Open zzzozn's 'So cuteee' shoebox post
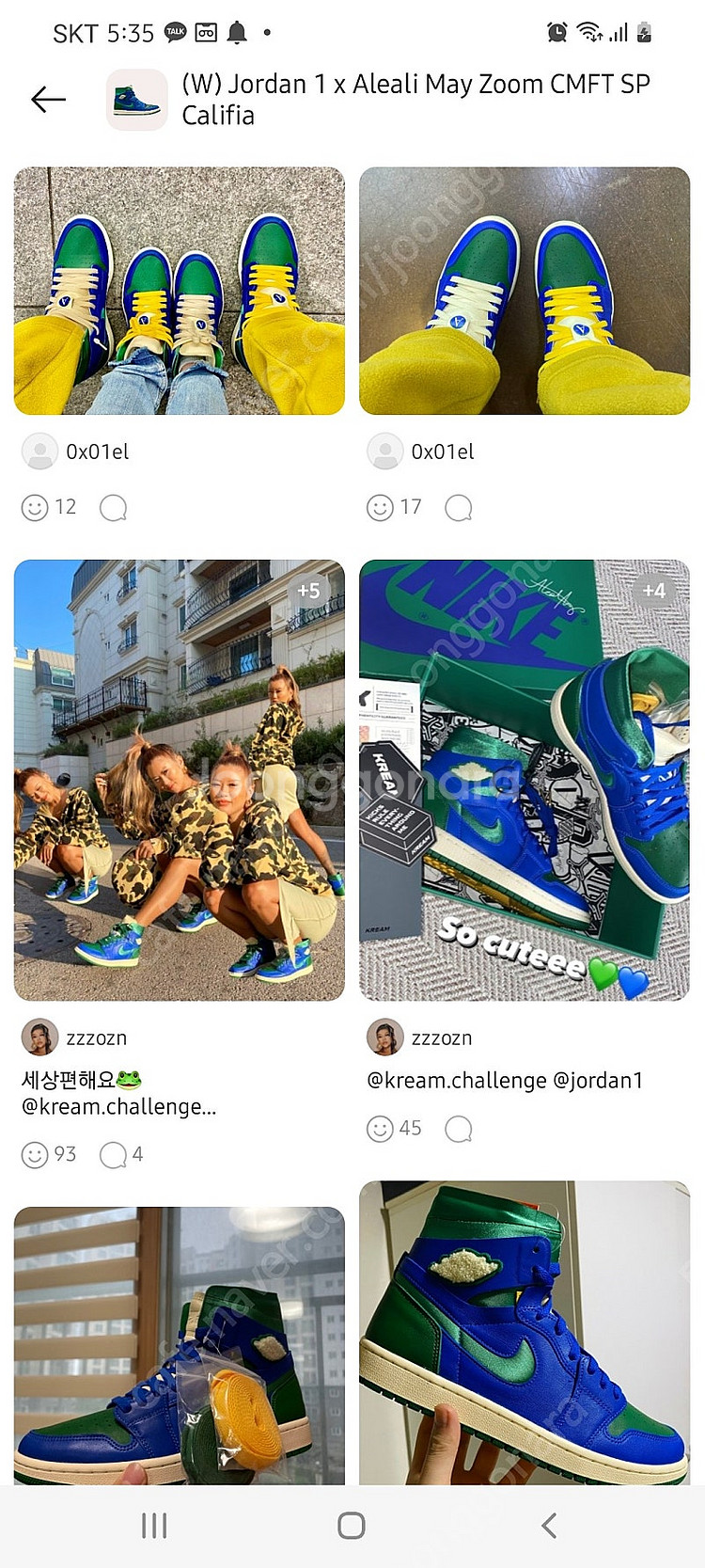Screen dimensions: 705x1568 pos(525,780)
